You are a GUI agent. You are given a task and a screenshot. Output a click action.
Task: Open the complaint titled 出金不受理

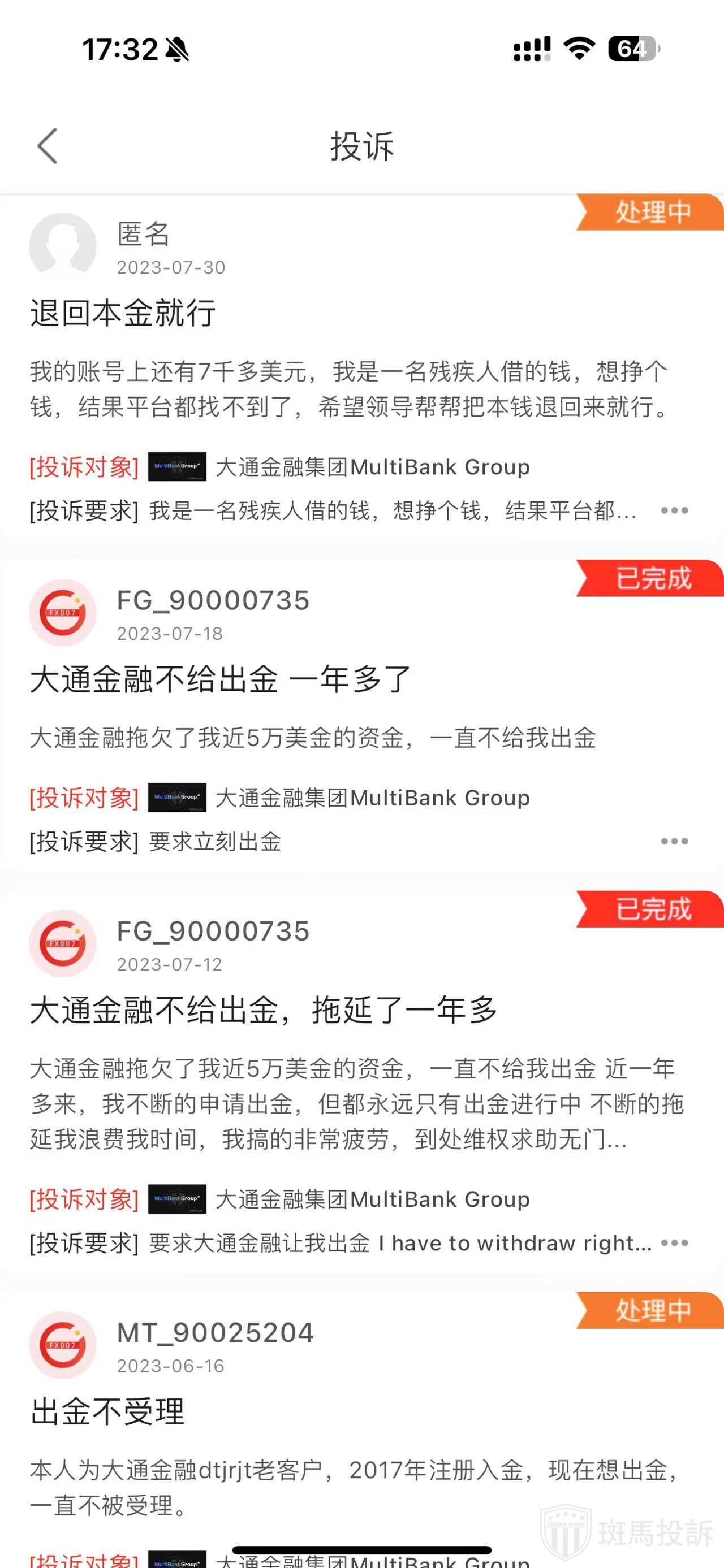click(x=108, y=1412)
